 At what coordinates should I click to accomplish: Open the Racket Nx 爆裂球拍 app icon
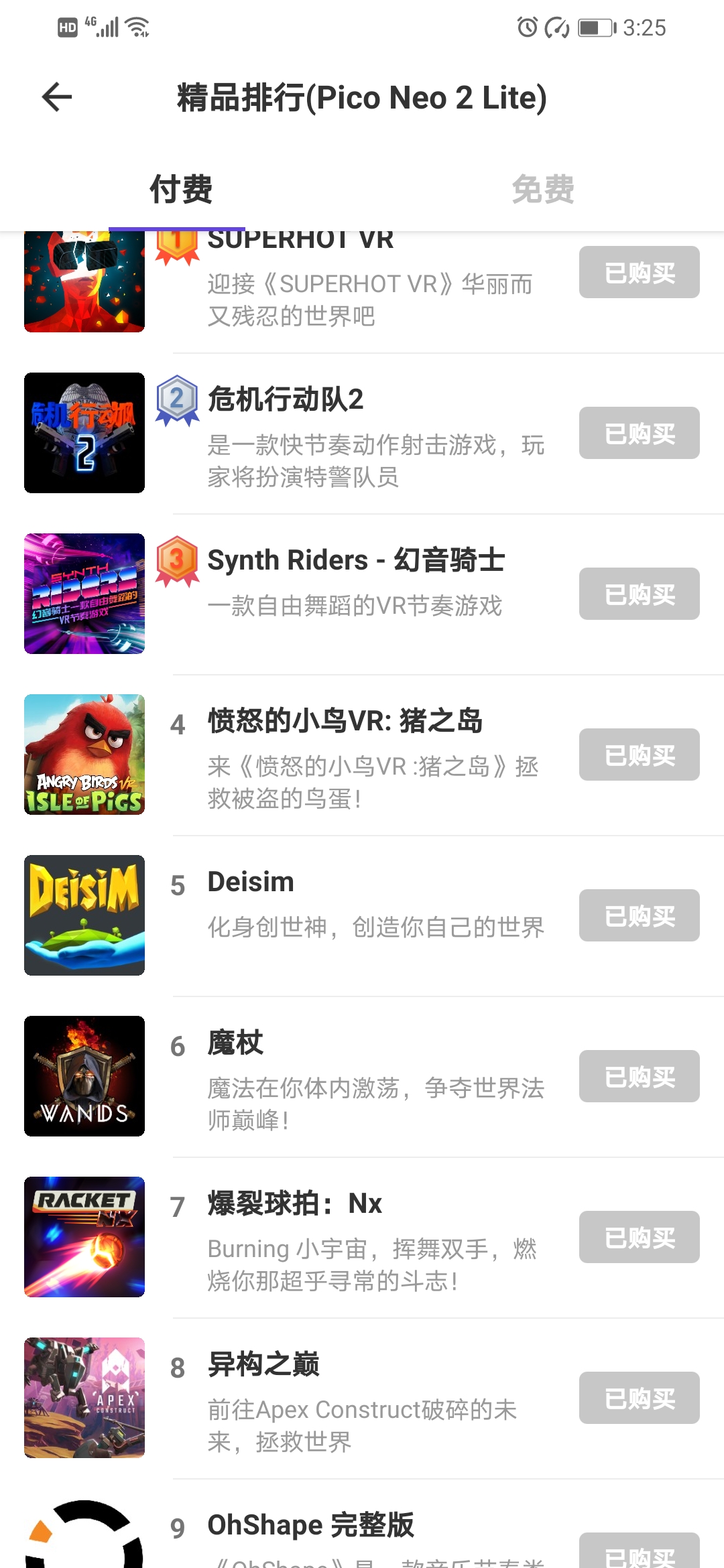click(84, 1236)
